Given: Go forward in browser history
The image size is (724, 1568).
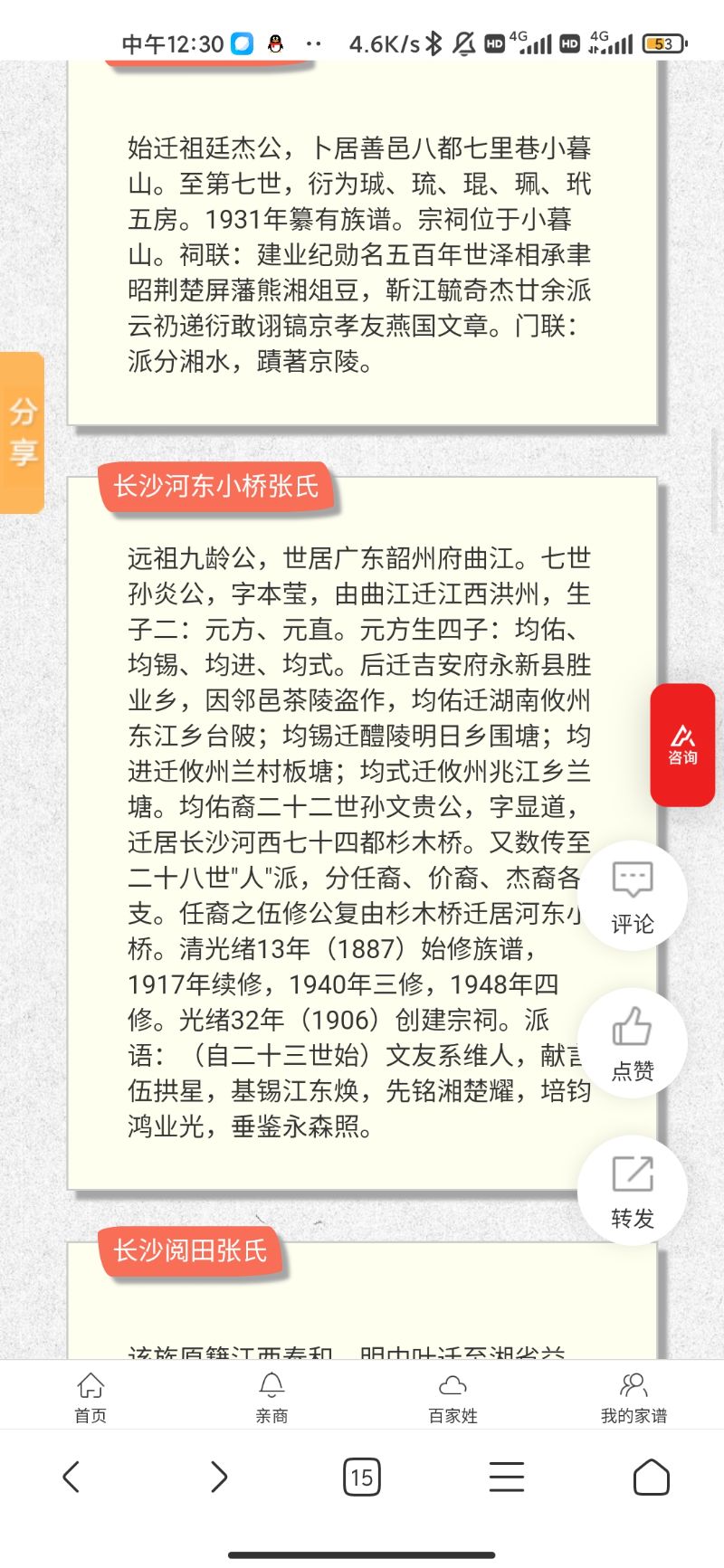Looking at the screenshot, I should coord(218,1477).
